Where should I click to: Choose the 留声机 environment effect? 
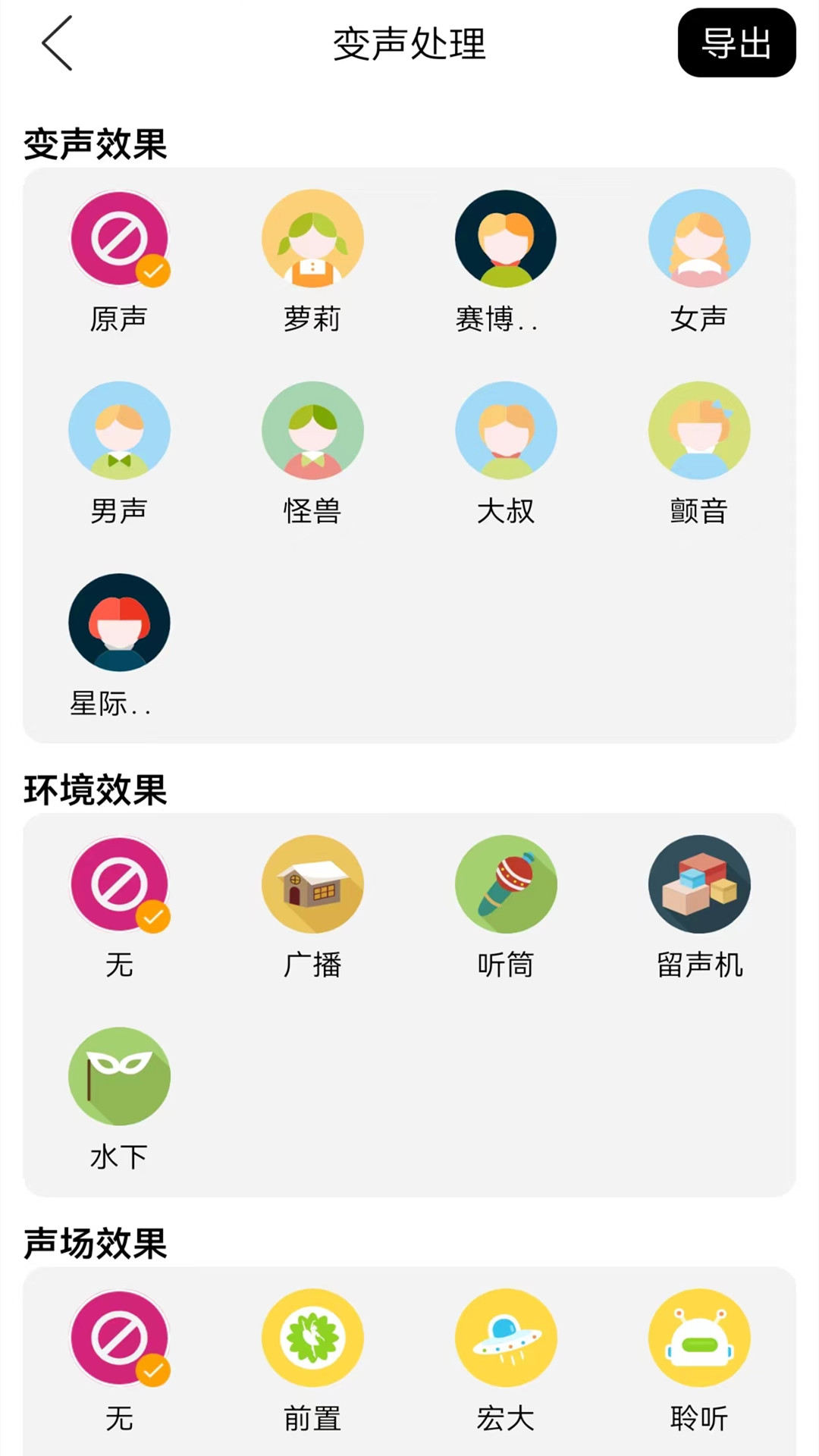(699, 884)
